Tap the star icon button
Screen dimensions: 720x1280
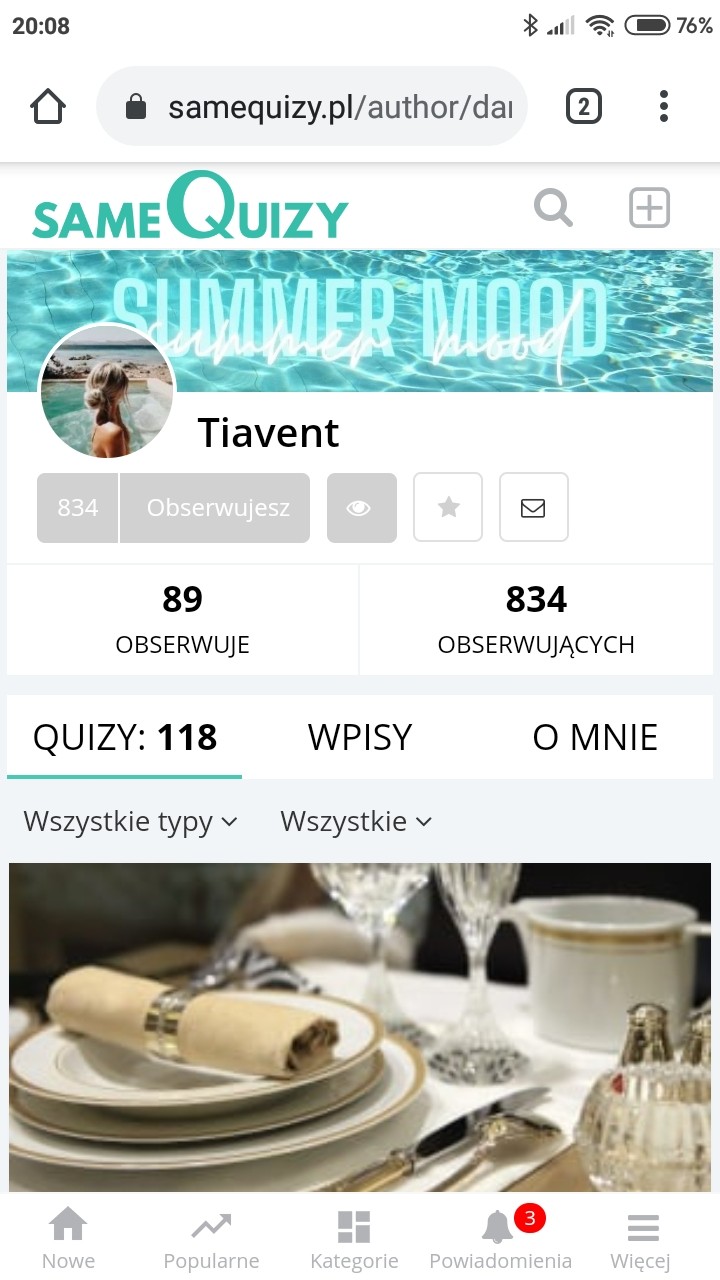(x=448, y=508)
